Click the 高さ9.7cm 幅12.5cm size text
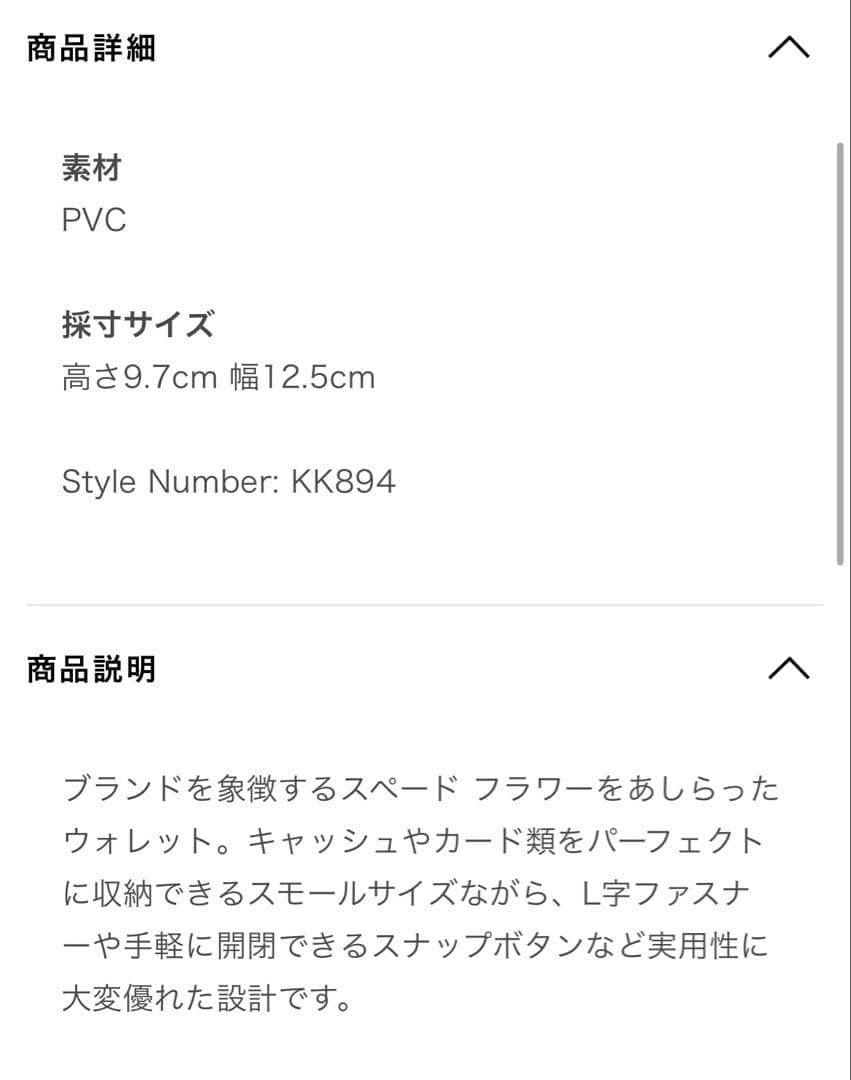 (x=219, y=377)
